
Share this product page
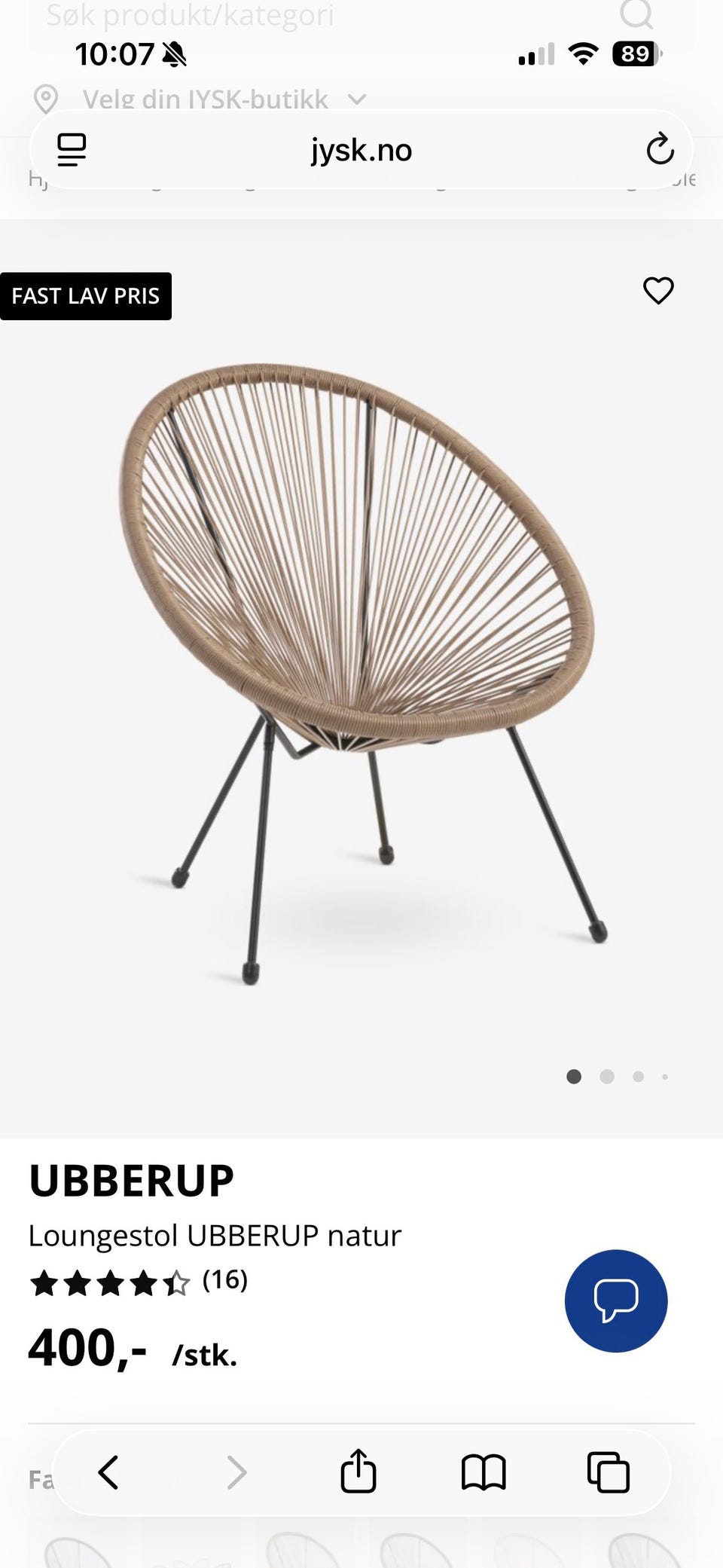tap(358, 1470)
